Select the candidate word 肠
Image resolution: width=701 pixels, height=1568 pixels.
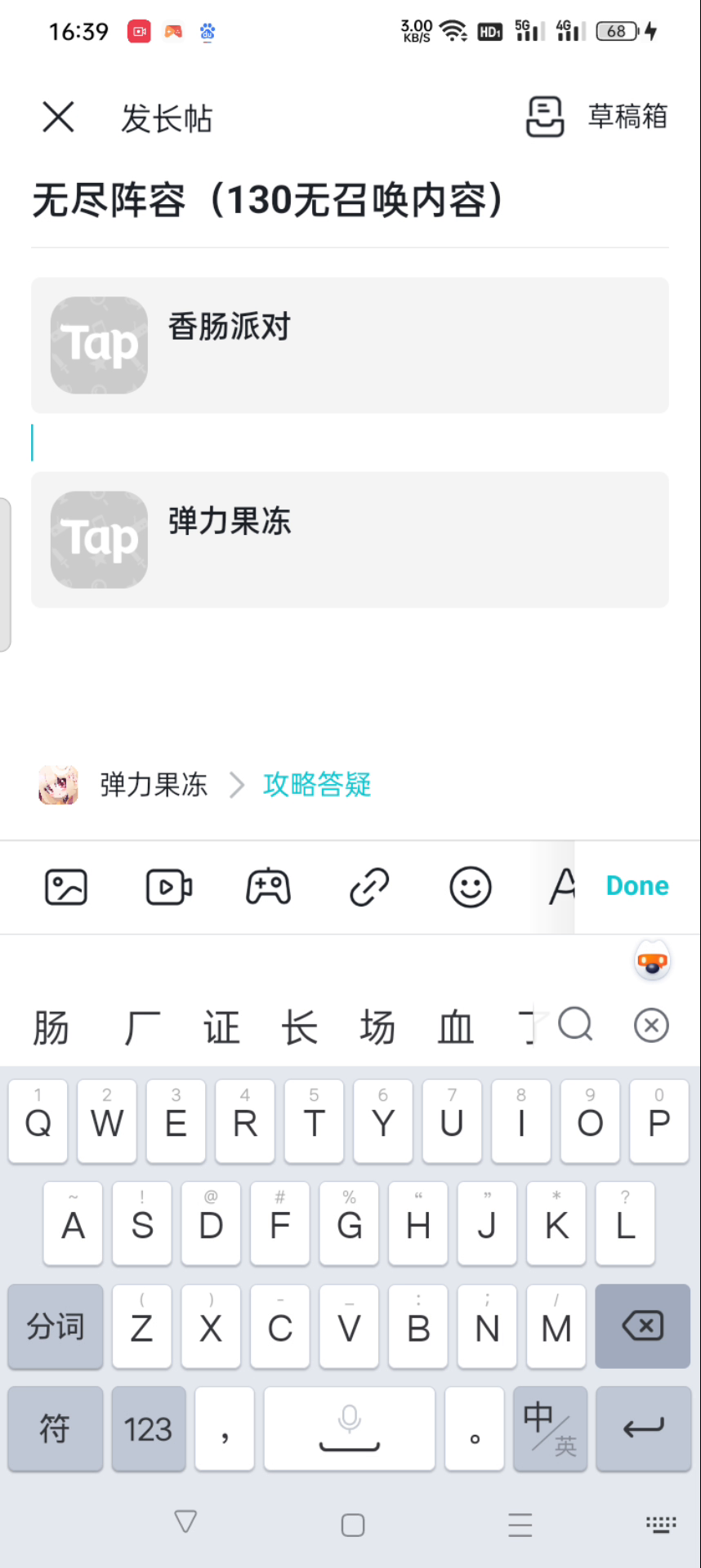tap(51, 1027)
